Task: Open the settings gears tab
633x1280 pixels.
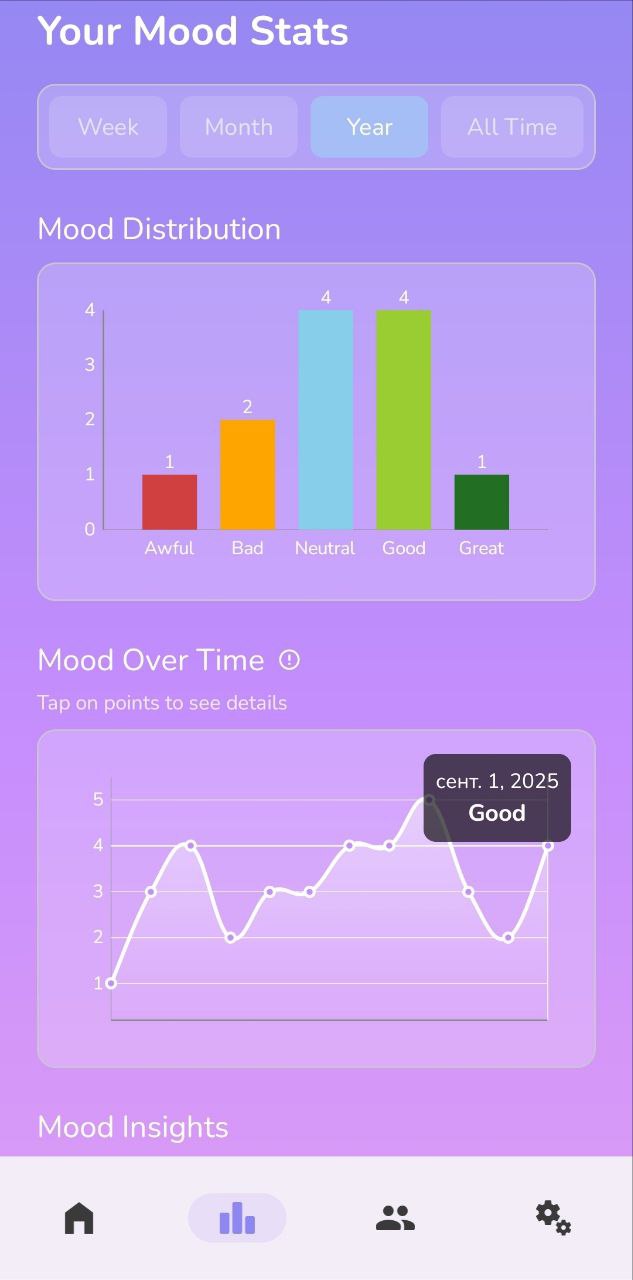Action: click(x=553, y=1218)
